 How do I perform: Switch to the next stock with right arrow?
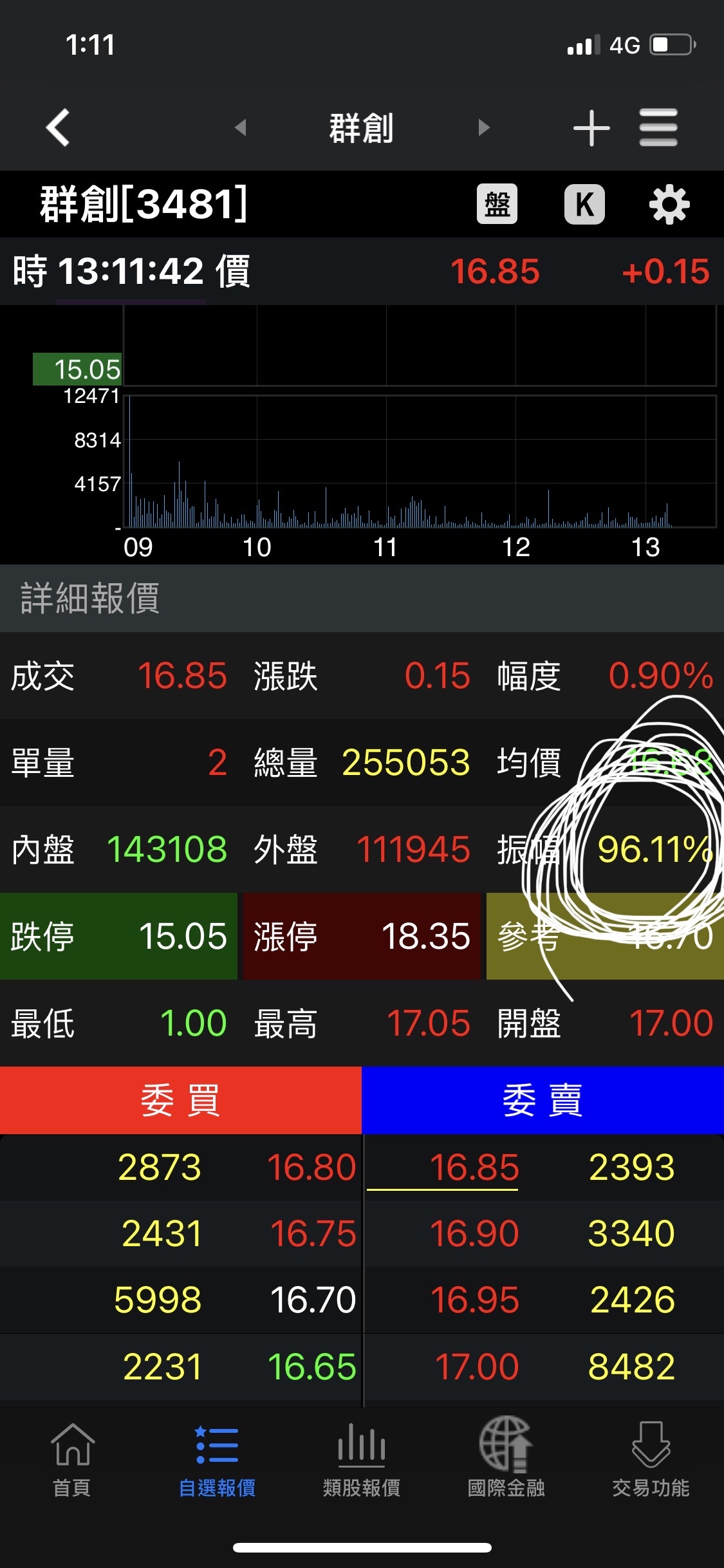coord(484,127)
